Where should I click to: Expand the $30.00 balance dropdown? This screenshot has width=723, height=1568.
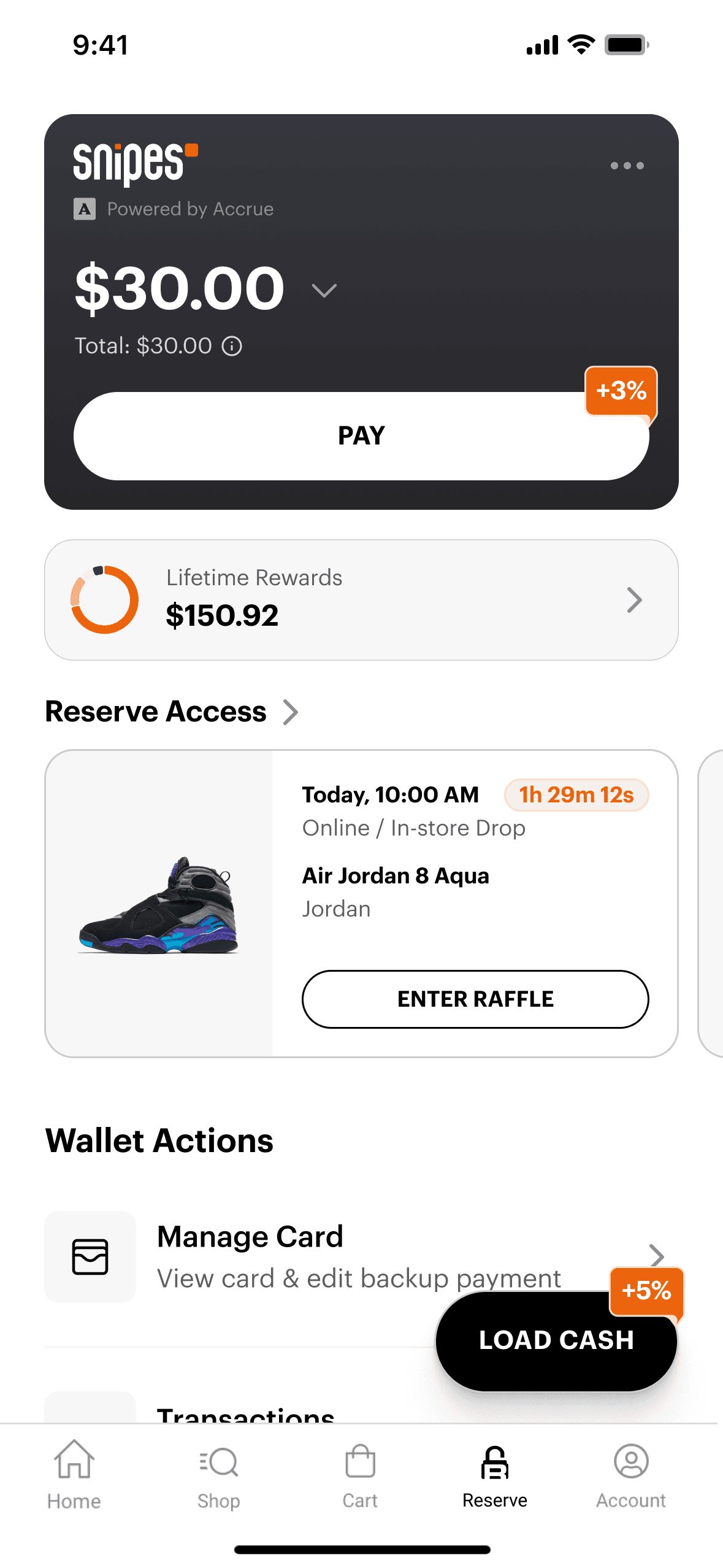click(324, 290)
